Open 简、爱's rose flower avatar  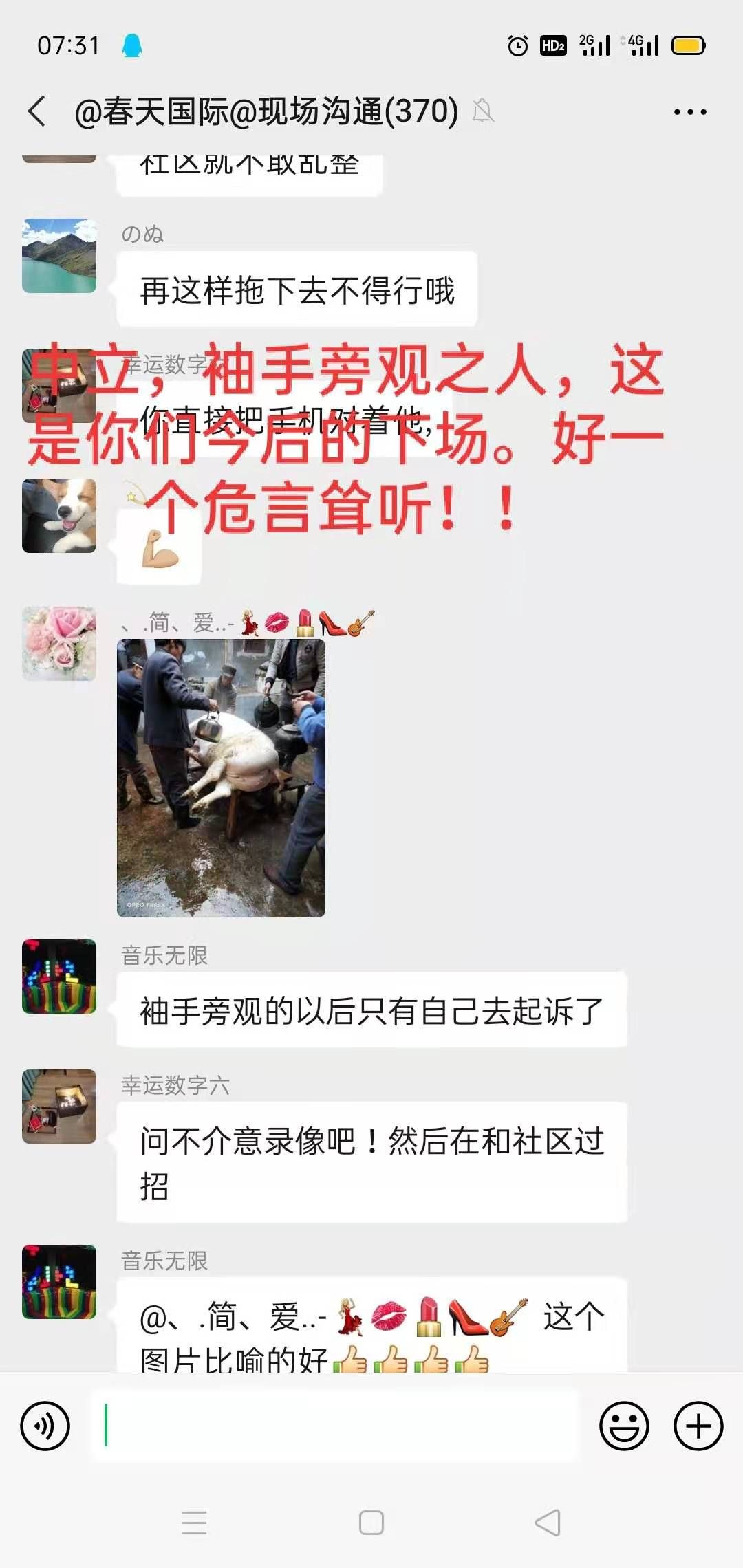pos(59,643)
